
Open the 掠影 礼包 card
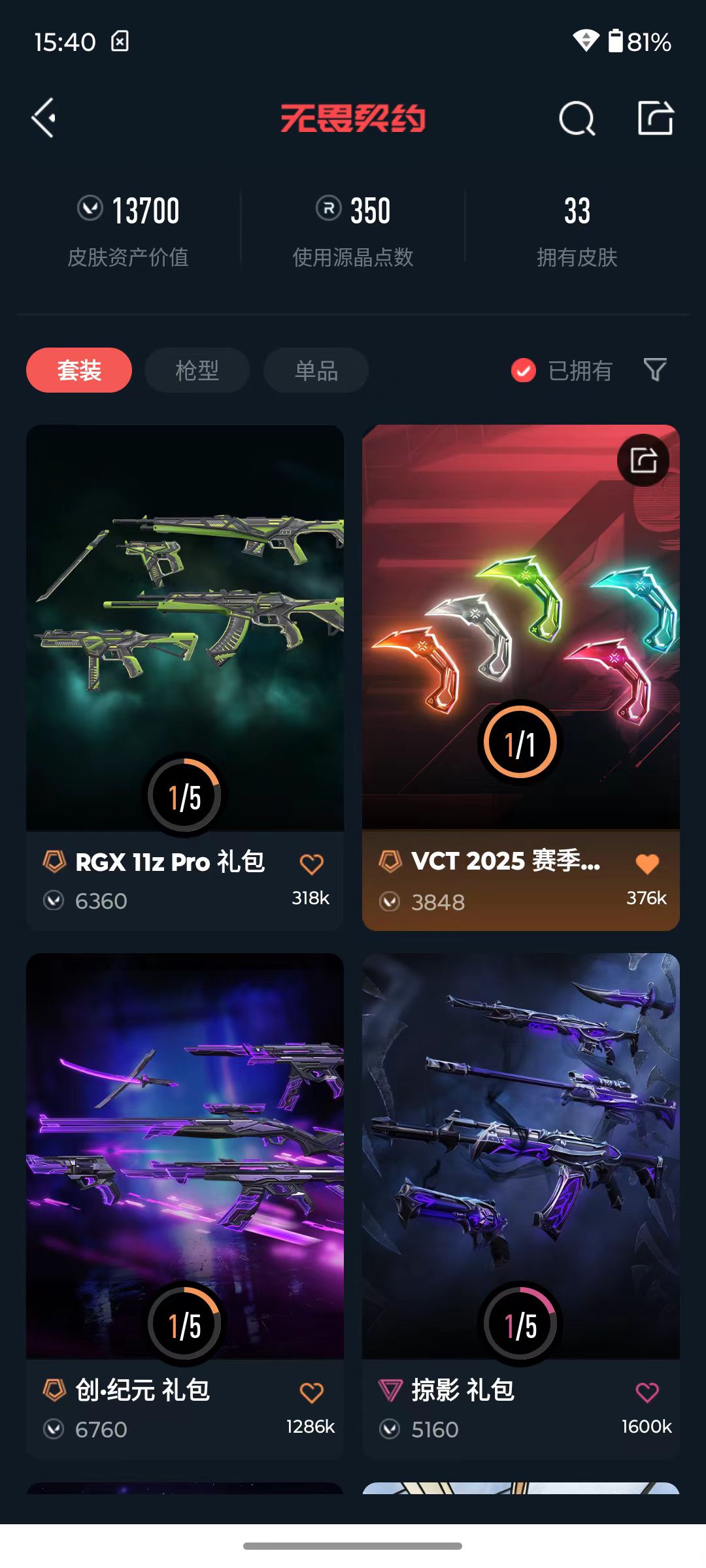click(x=521, y=1206)
